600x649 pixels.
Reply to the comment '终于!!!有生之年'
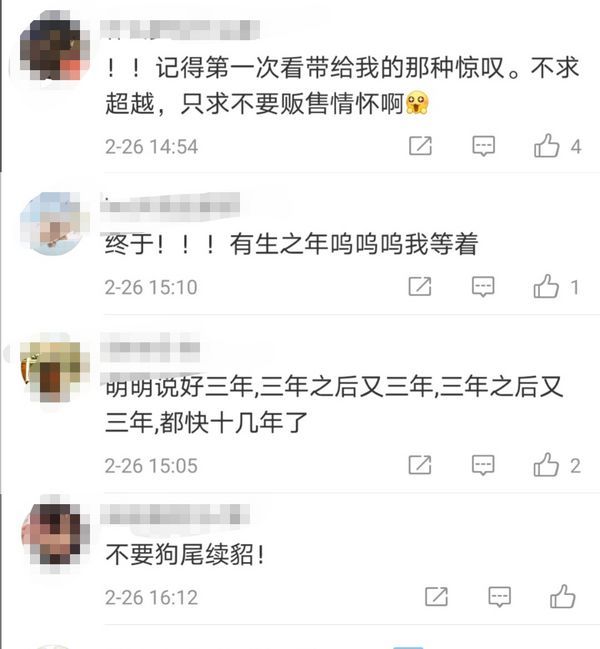pyautogui.click(x=483, y=288)
